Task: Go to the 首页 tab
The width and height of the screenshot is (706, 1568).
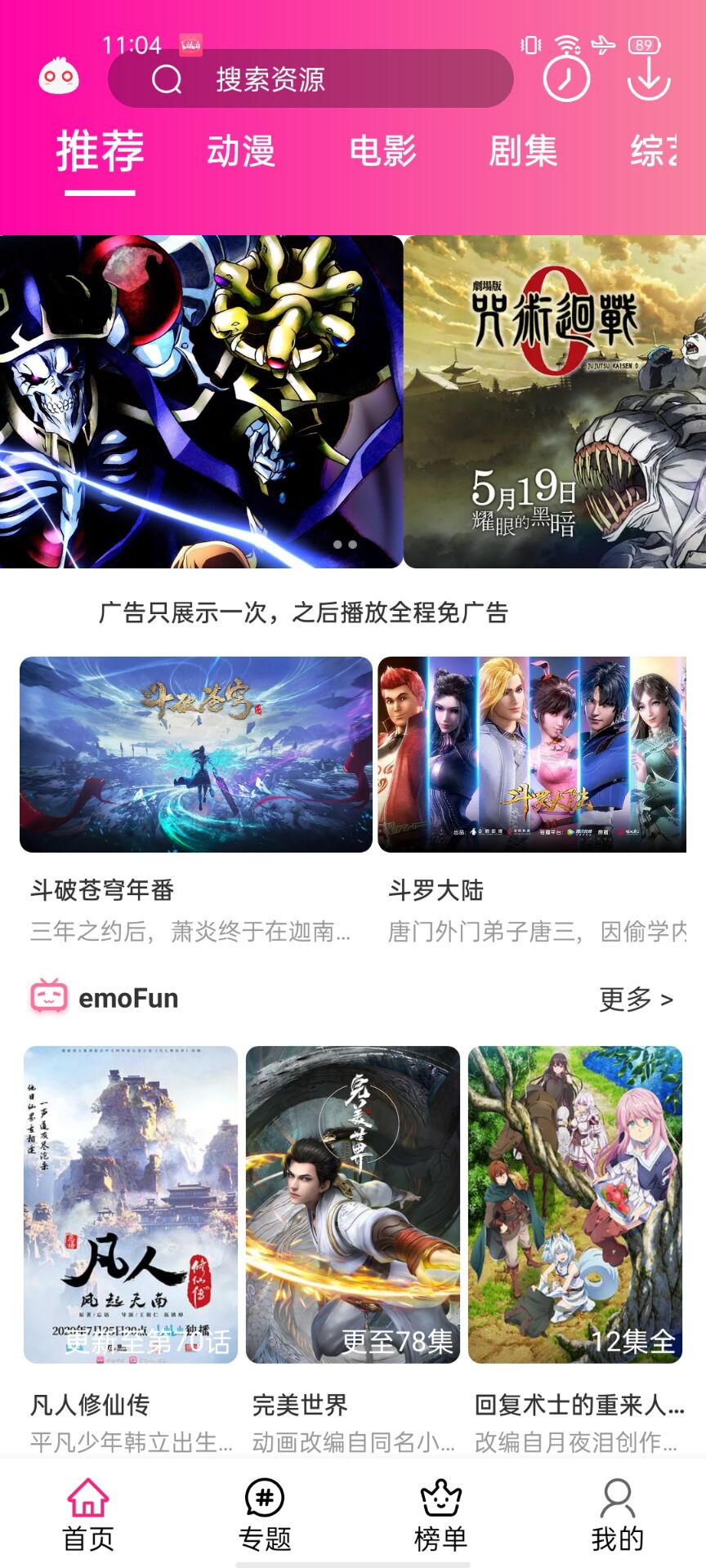Action: pos(88,1515)
